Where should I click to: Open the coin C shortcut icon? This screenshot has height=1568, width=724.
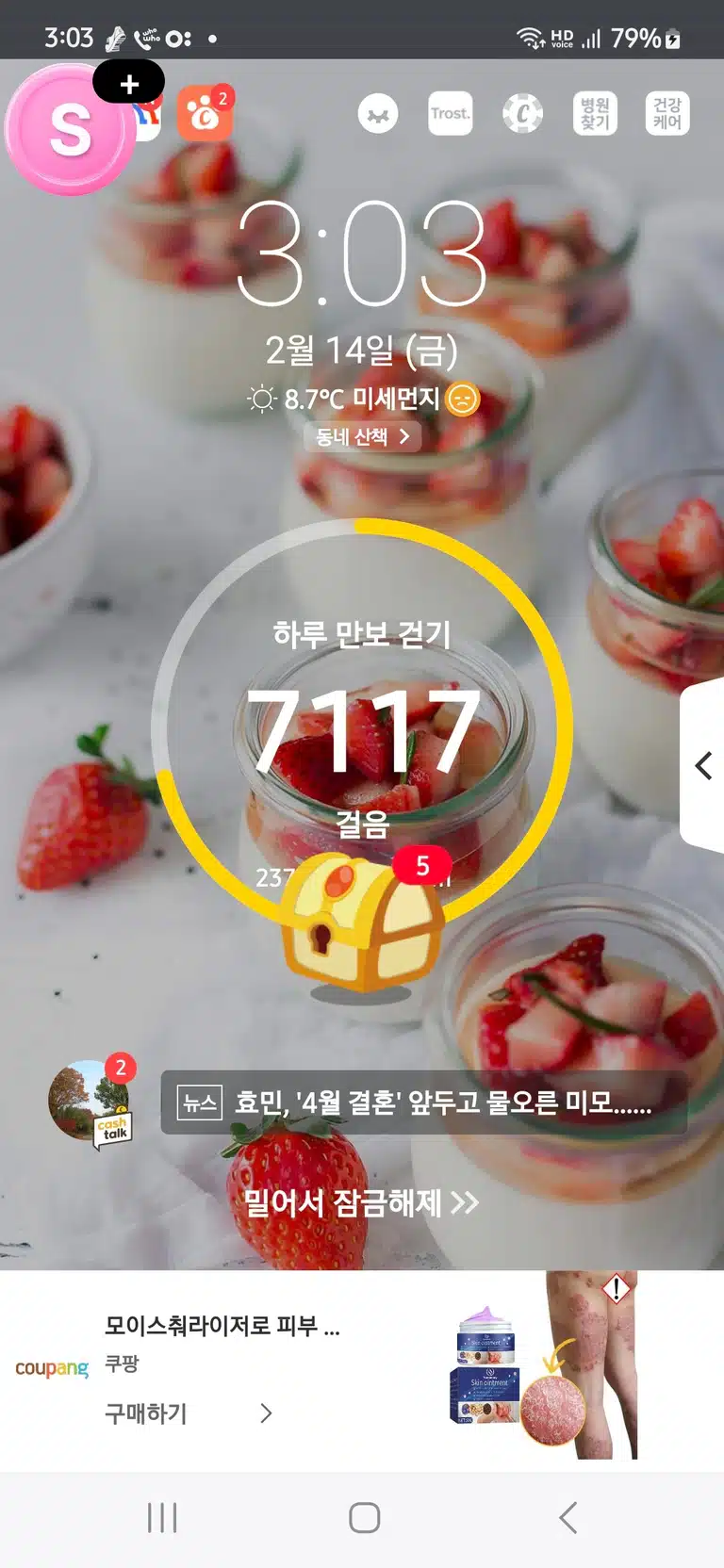[522, 114]
